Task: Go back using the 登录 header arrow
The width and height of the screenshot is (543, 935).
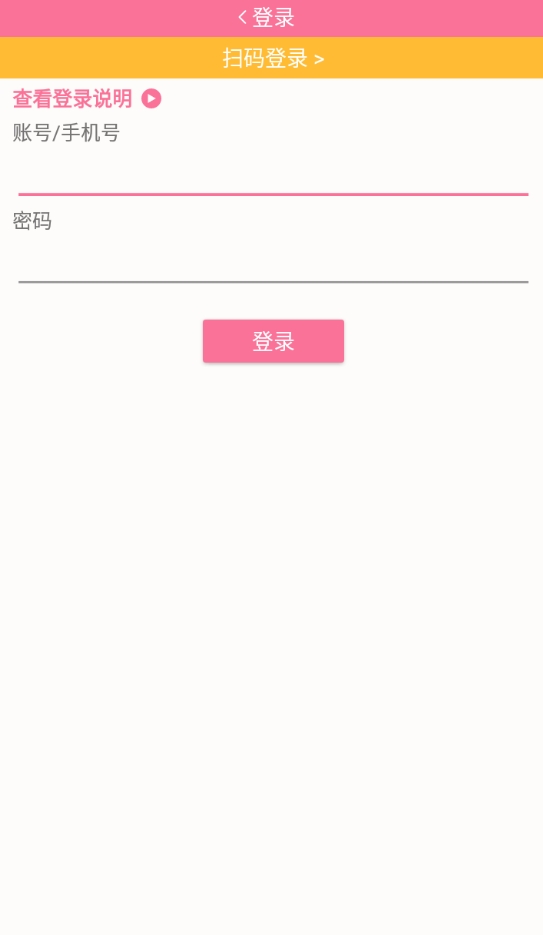Action: click(242, 17)
